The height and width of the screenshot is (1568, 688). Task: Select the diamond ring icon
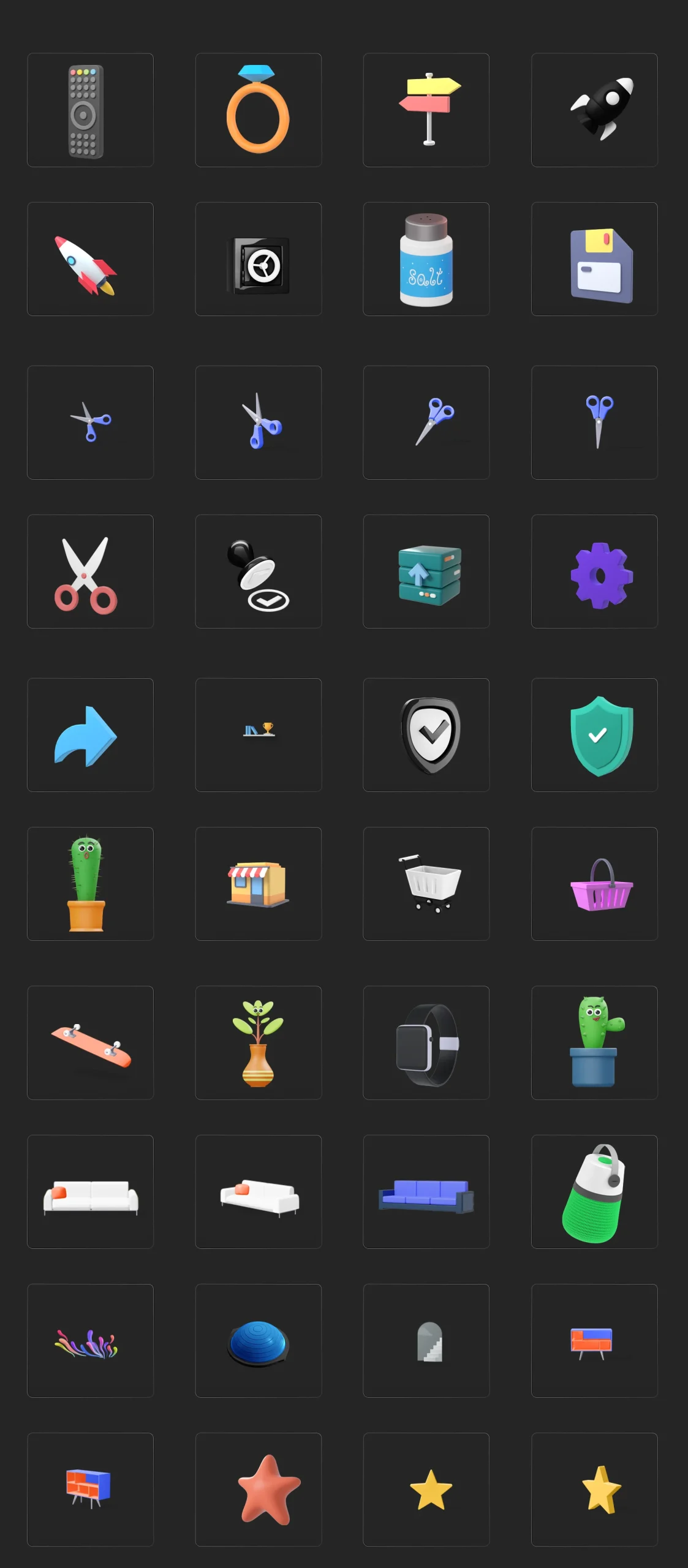pyautogui.click(x=258, y=110)
